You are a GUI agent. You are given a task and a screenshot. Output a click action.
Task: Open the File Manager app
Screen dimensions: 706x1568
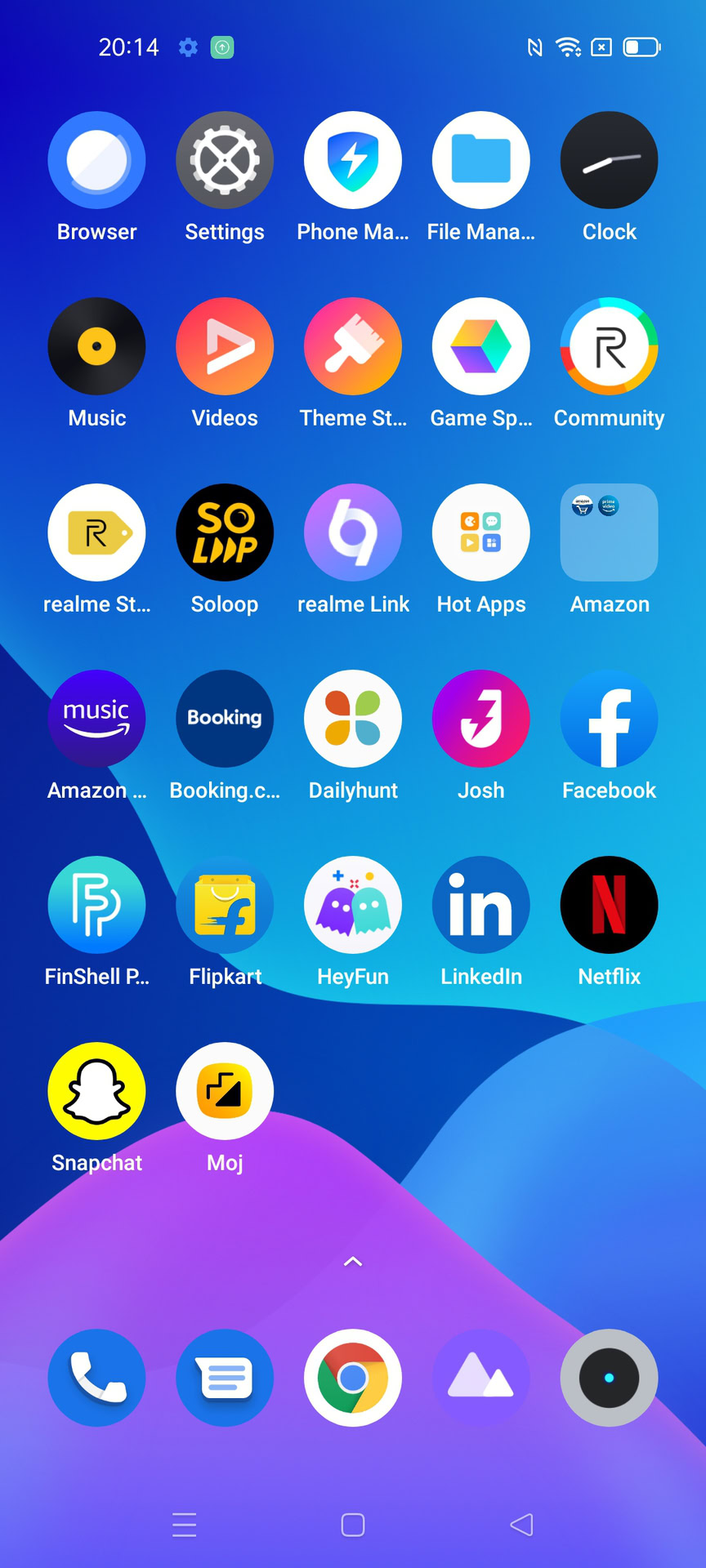pyautogui.click(x=481, y=160)
